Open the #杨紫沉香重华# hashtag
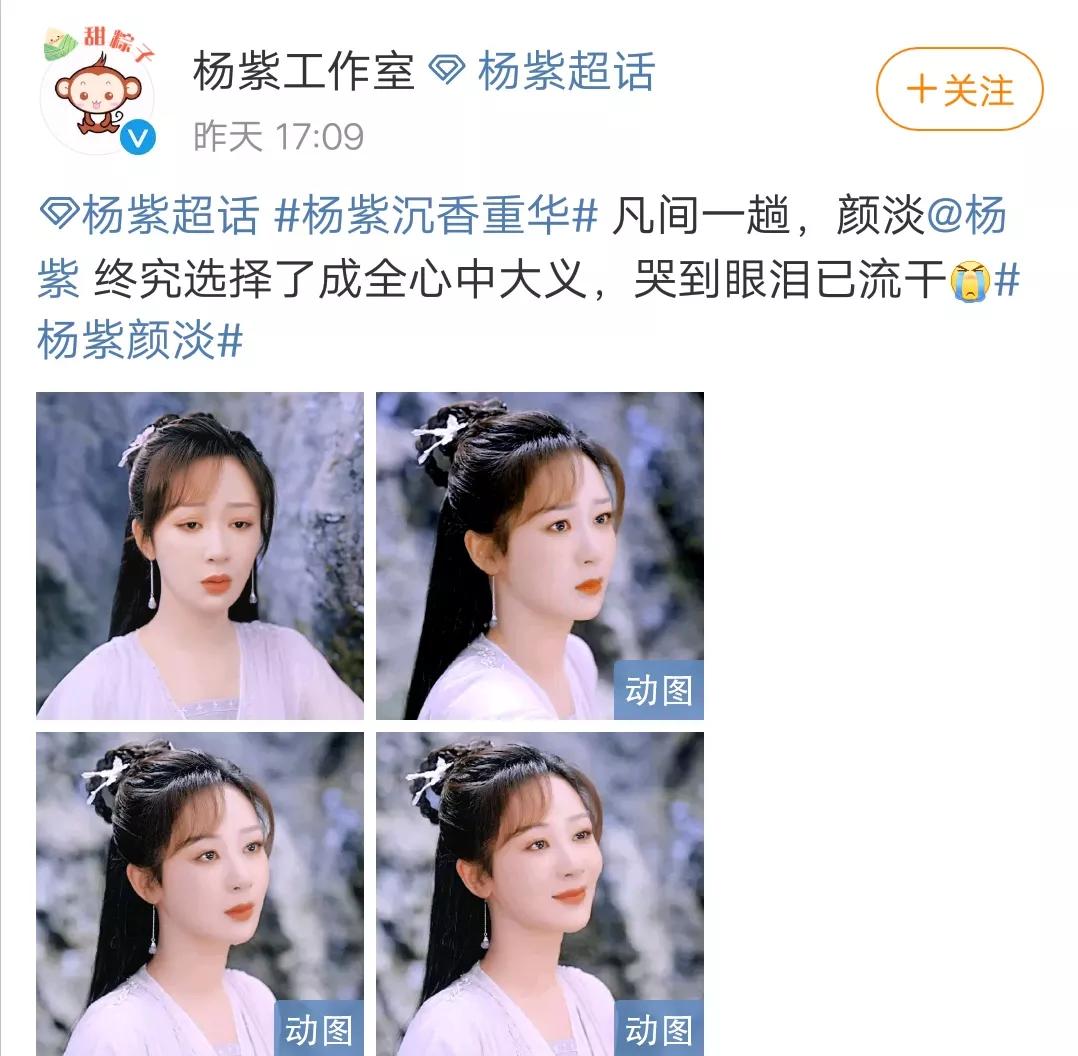Image resolution: width=1078 pixels, height=1056 pixels. (x=436, y=216)
